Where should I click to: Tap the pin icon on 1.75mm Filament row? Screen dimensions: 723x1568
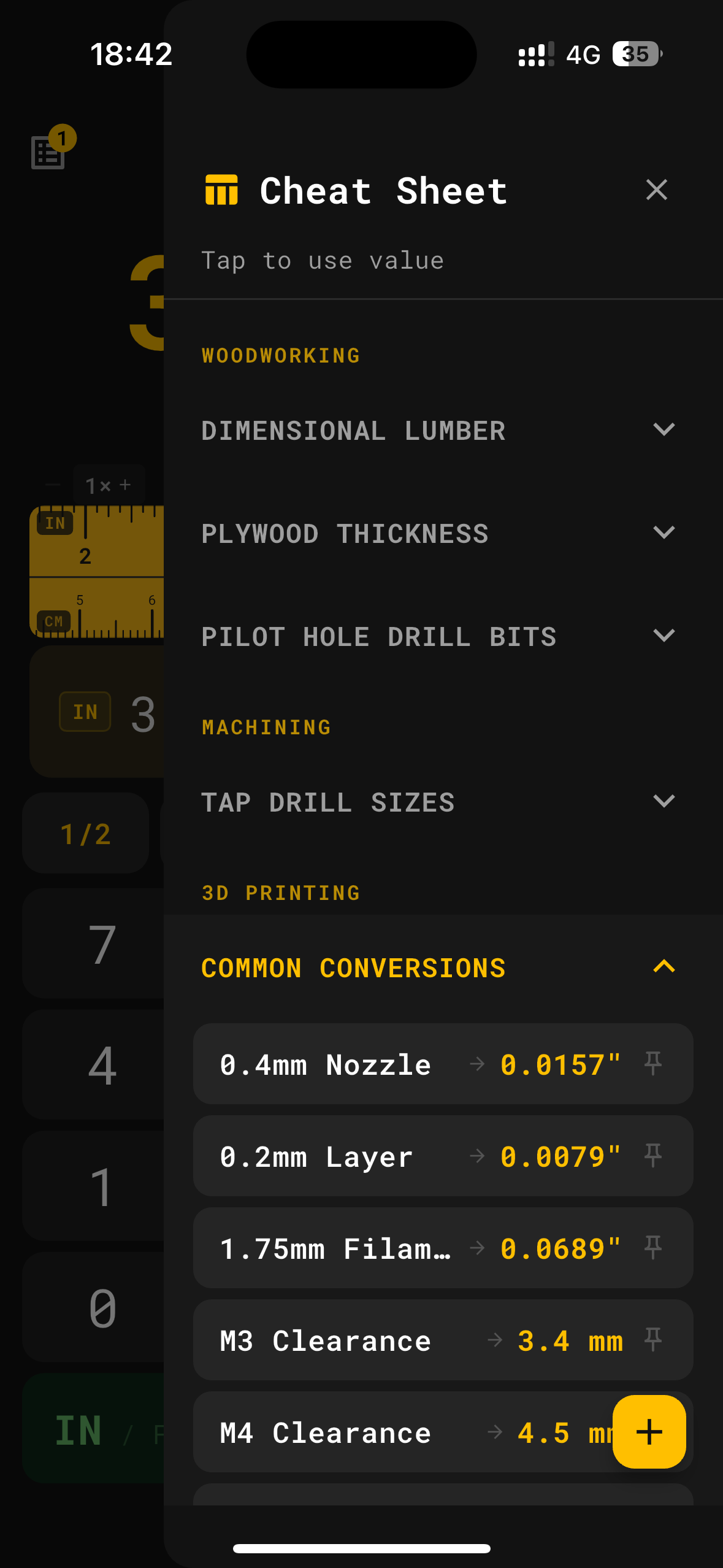tap(653, 1248)
